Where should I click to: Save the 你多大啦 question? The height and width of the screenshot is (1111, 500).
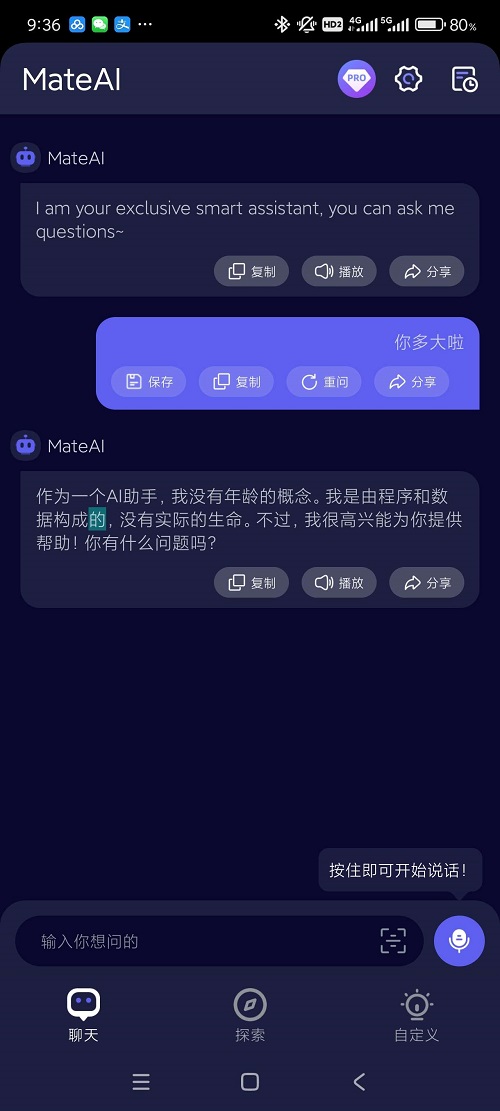pyautogui.click(x=149, y=382)
